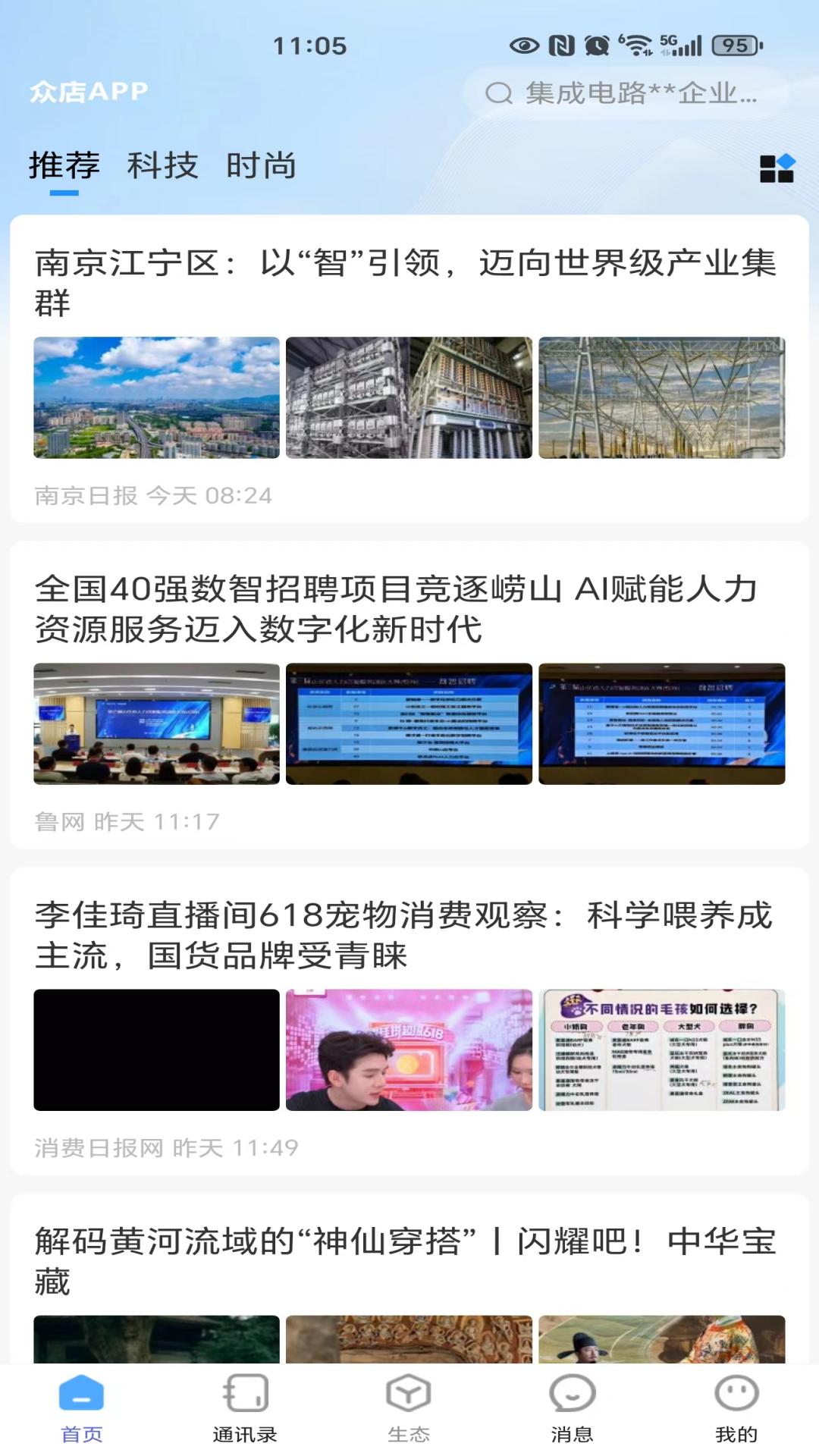Select the 推荐 top tab
The width and height of the screenshot is (819, 1456).
64,166
